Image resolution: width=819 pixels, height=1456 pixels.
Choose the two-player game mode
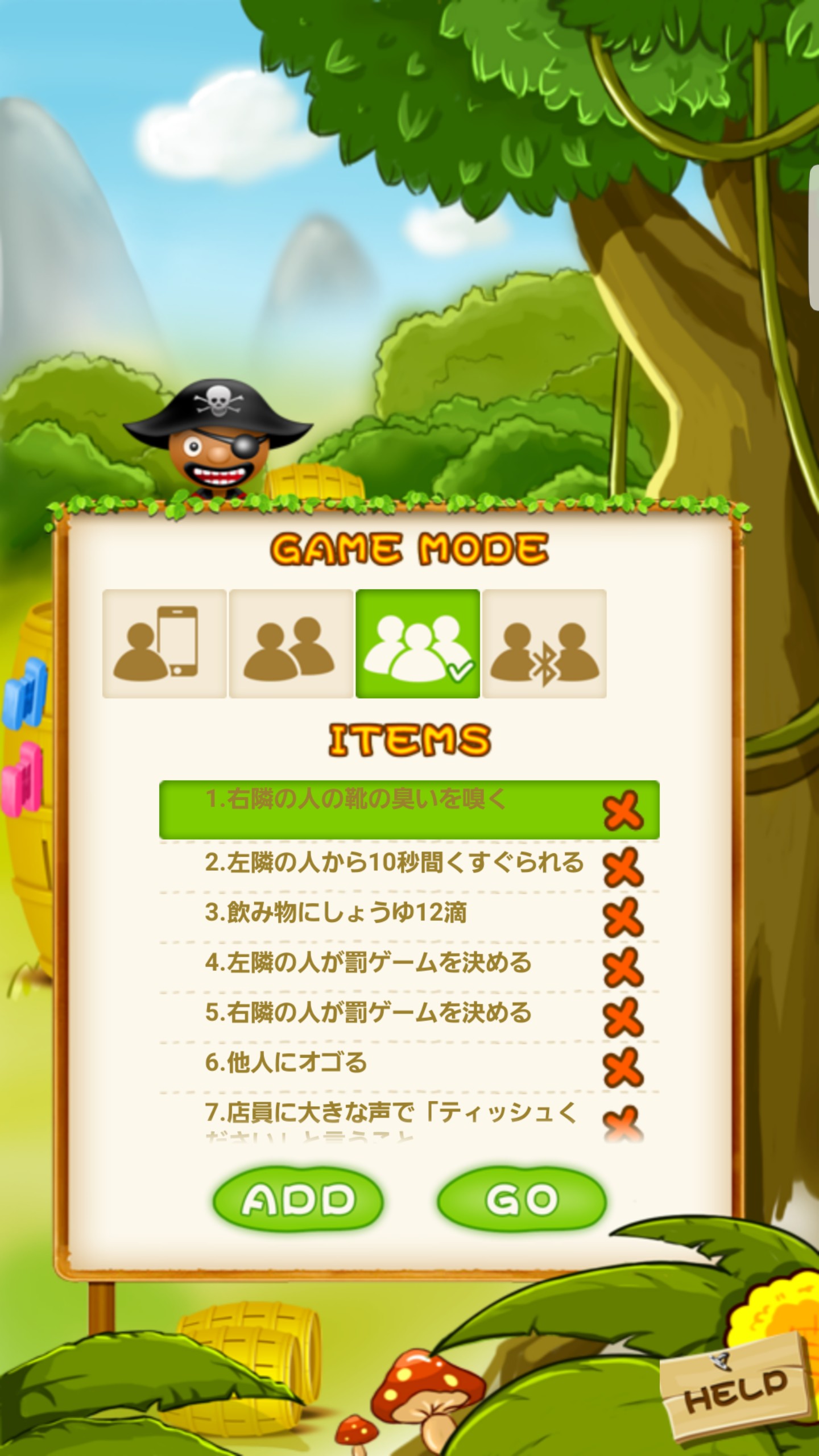291,644
